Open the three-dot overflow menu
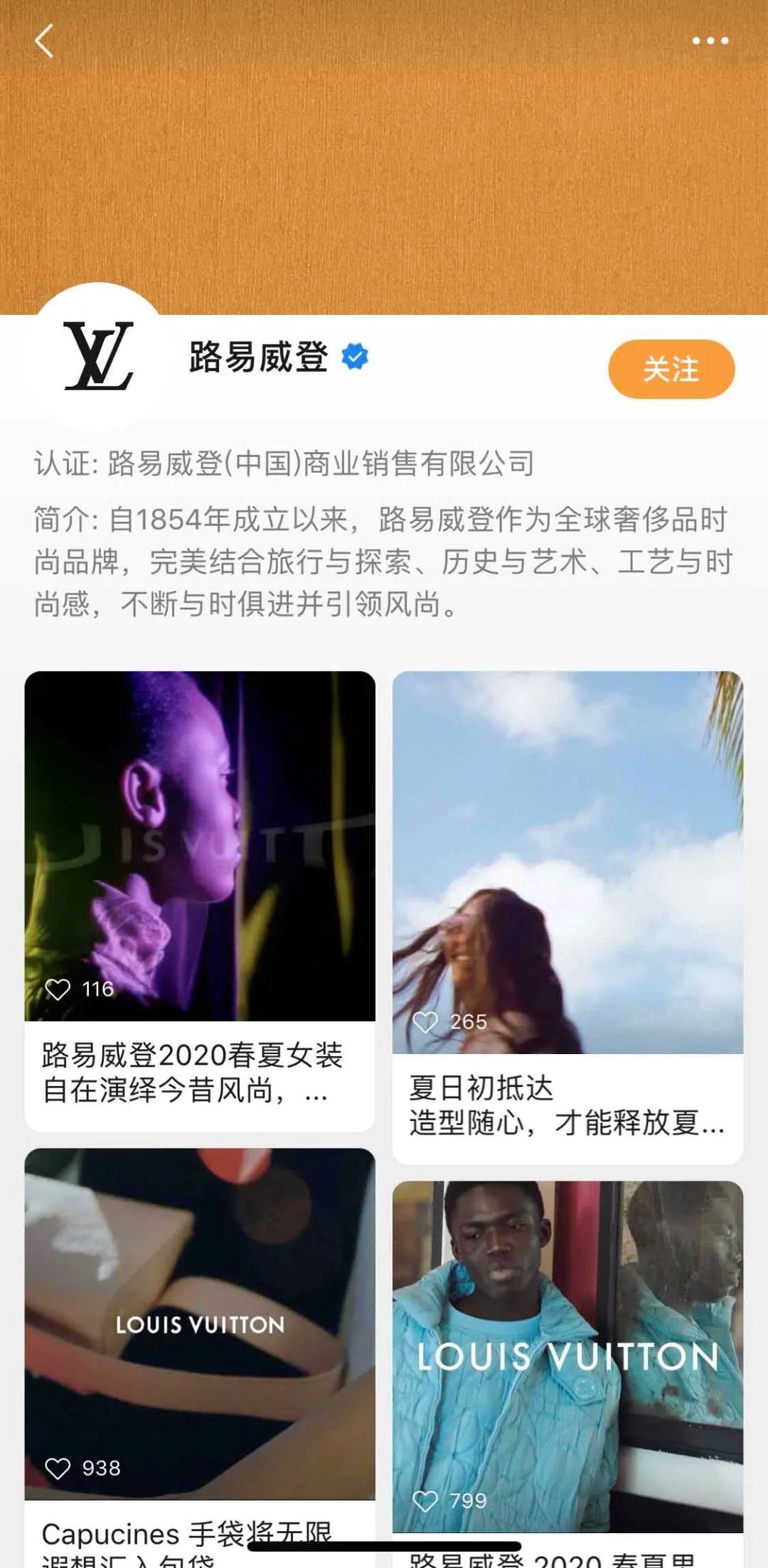The height and width of the screenshot is (1568, 768). 710,41
